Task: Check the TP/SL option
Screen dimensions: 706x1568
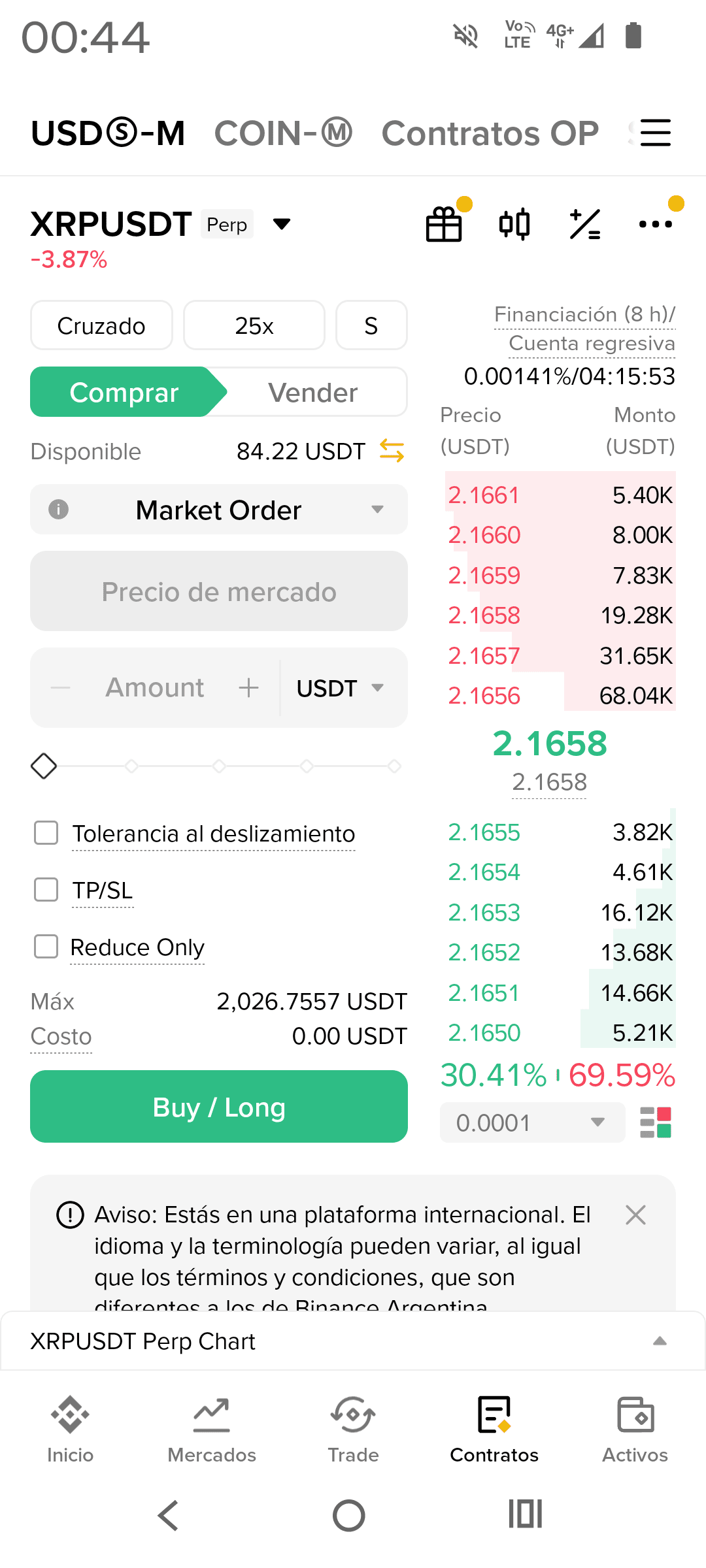Action: [x=46, y=890]
